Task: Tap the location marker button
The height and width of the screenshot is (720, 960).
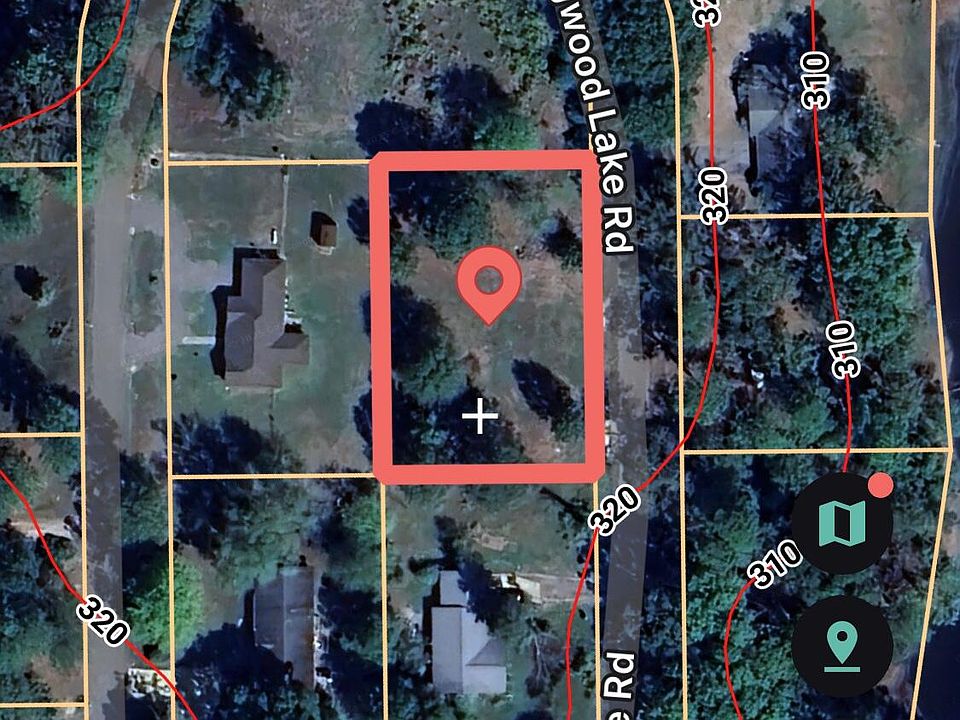Action: pyautogui.click(x=841, y=645)
